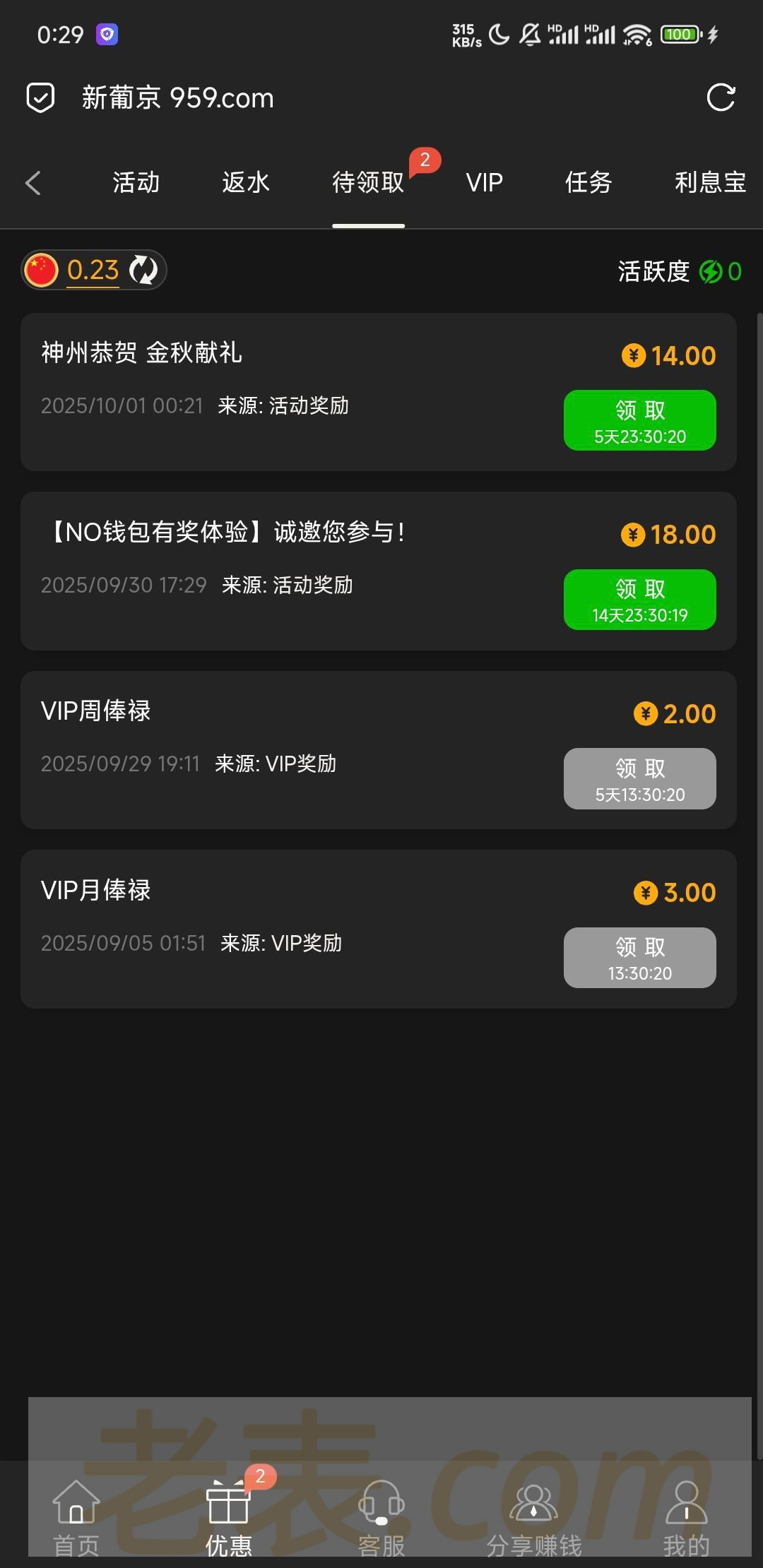Switch to the 活动 tab
The image size is (763, 1568).
click(136, 183)
